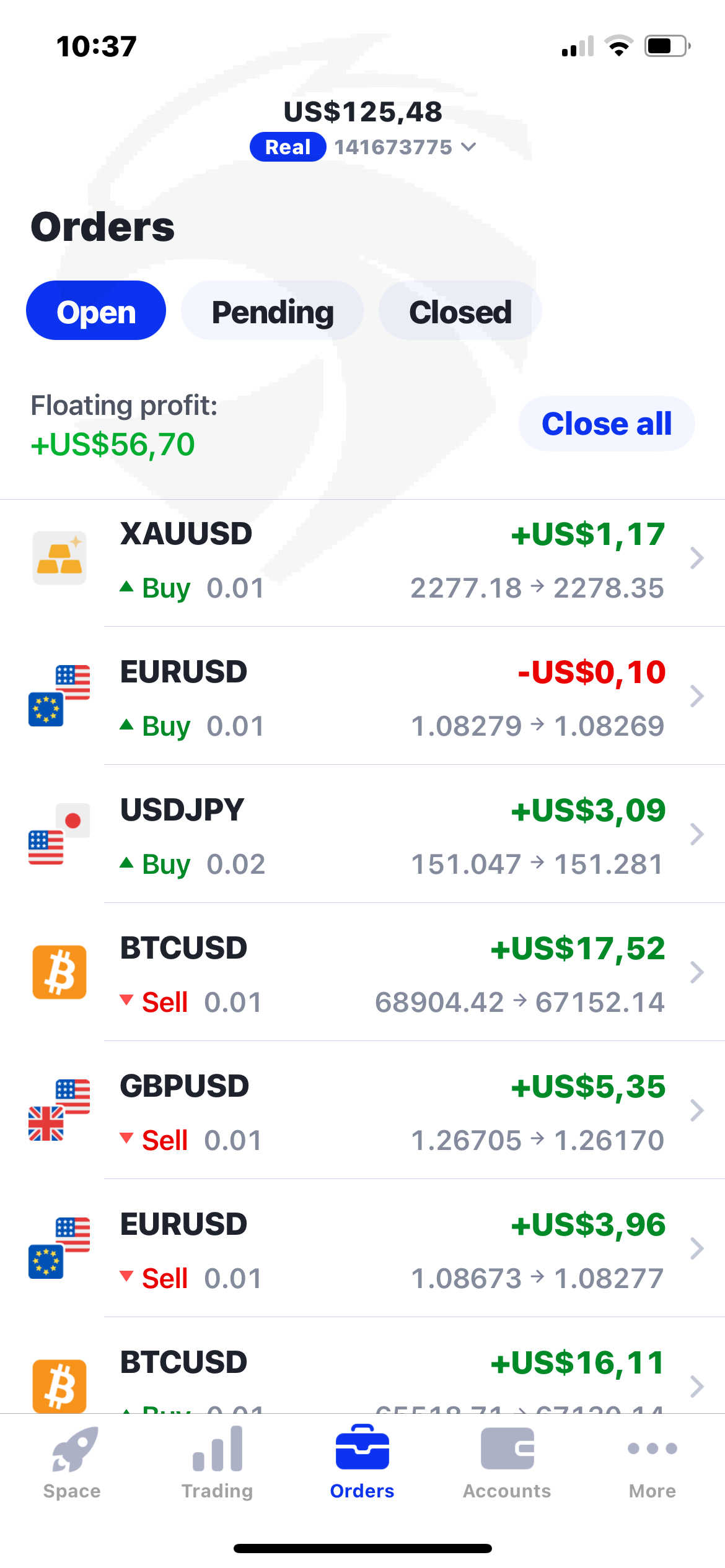Image resolution: width=725 pixels, height=1568 pixels.
Task: View the USDJPY buy order
Action: click(x=392, y=837)
